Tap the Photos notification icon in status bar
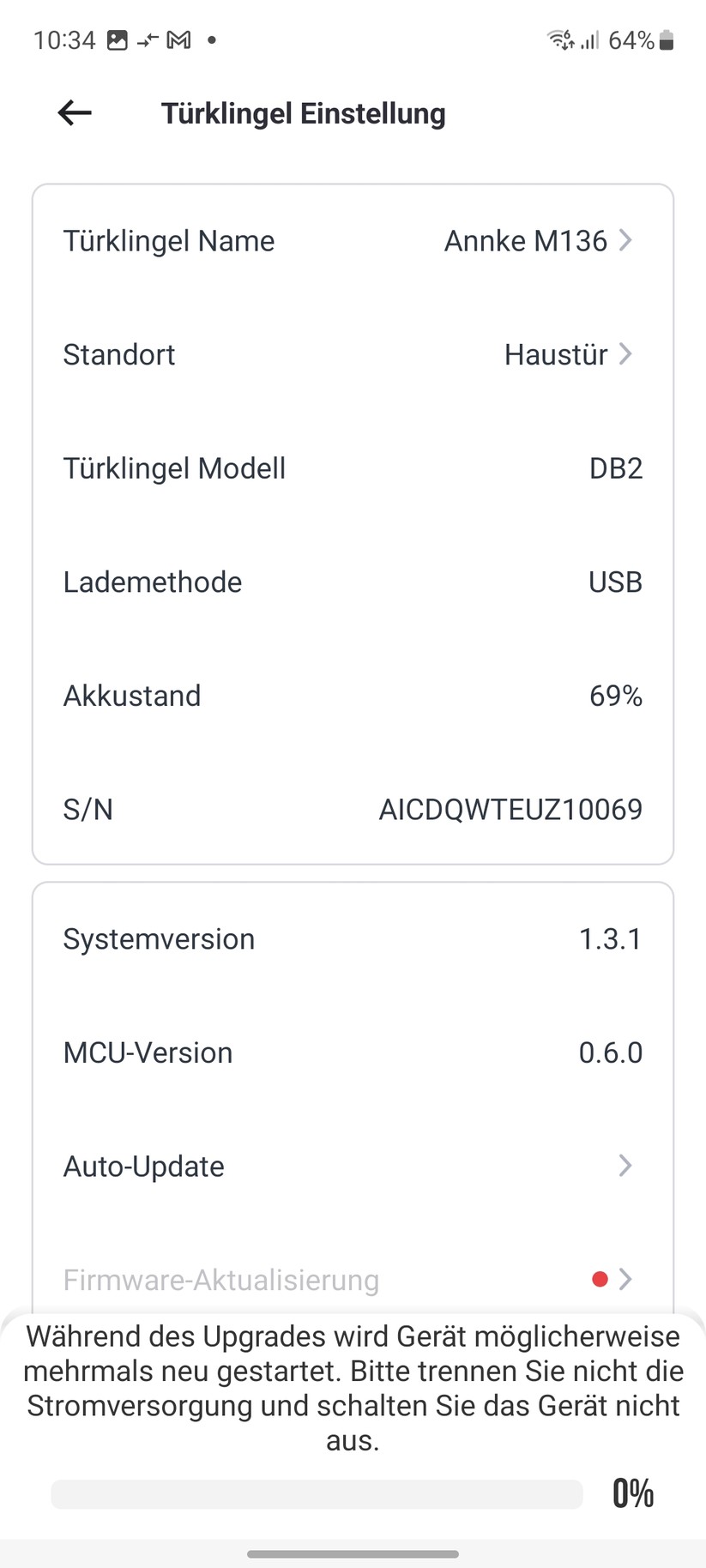 pyautogui.click(x=116, y=39)
